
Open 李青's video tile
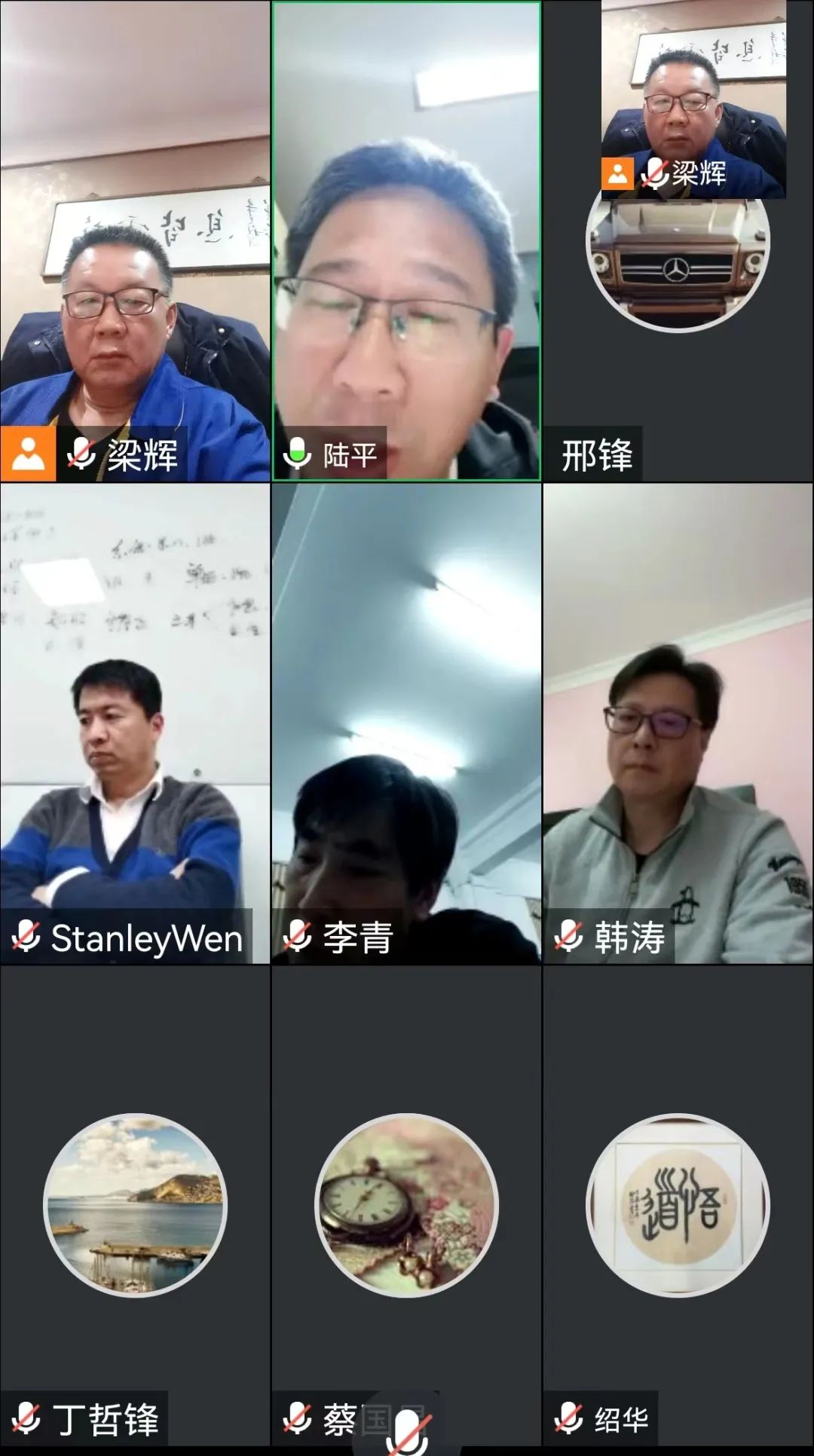pos(406,723)
